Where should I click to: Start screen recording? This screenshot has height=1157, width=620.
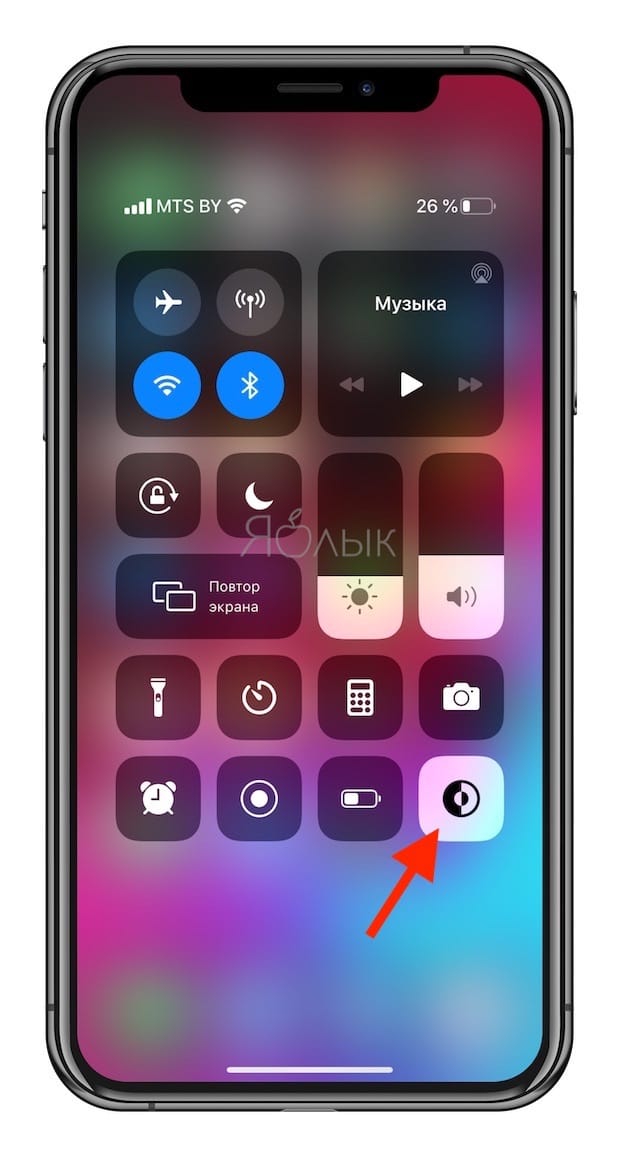(x=259, y=799)
